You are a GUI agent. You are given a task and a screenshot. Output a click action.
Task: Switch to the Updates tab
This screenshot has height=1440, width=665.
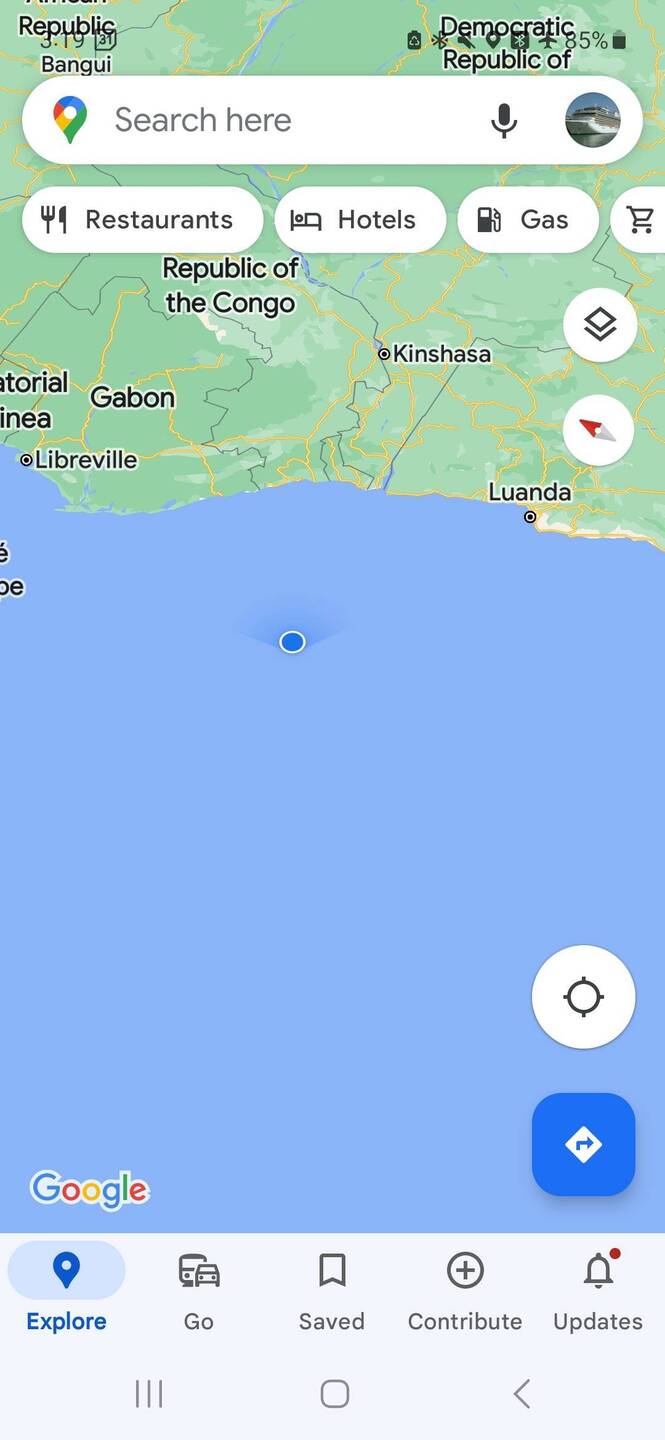coord(598,1292)
